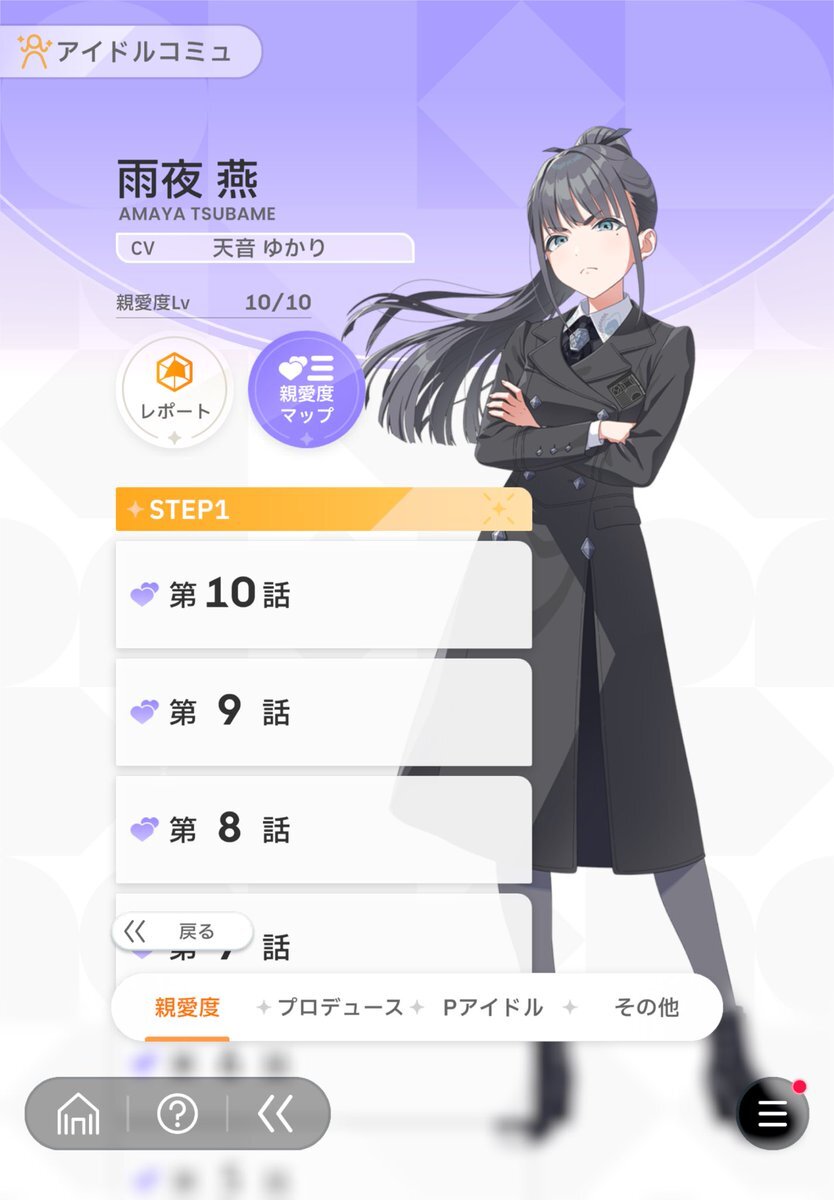The width and height of the screenshot is (834, 1200).
Task: Tap the 戻る back button
Action: click(x=182, y=931)
